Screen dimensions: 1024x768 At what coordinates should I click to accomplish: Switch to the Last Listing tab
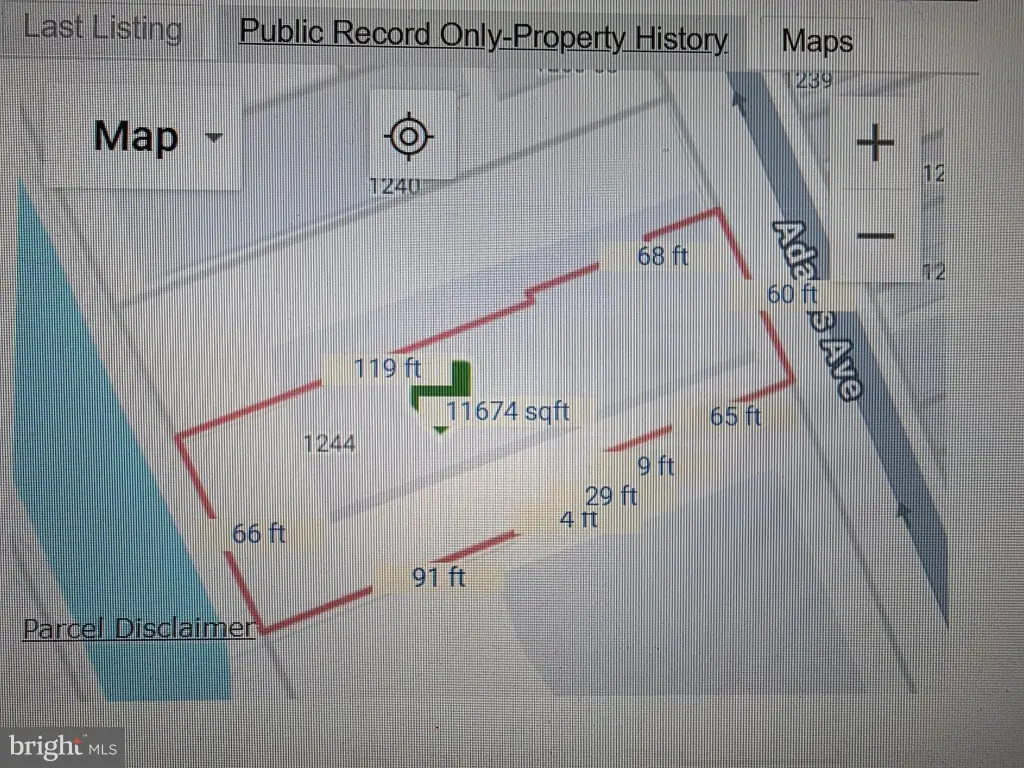pos(102,28)
